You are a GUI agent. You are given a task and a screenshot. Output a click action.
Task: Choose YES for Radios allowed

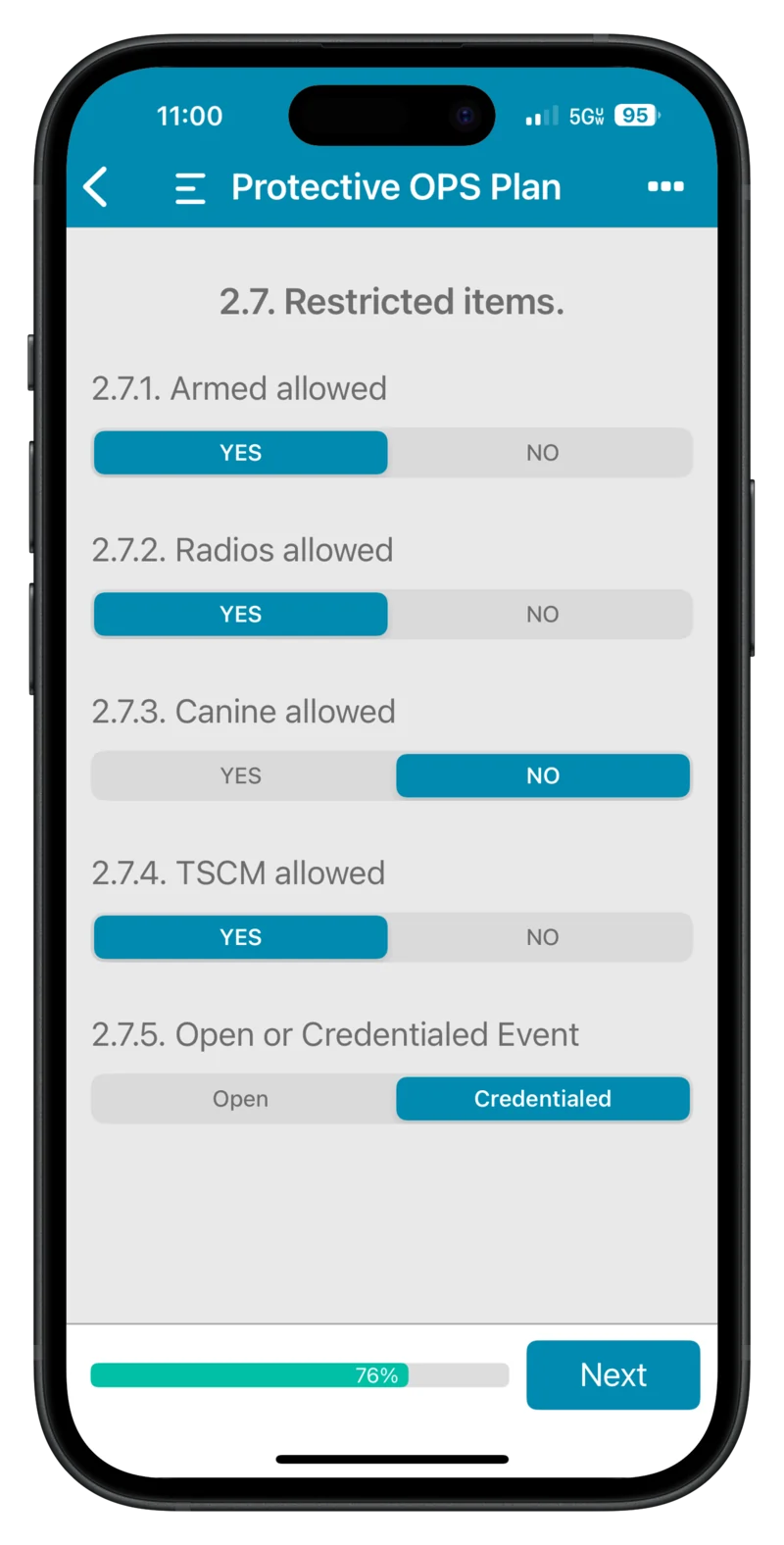pyautogui.click(x=241, y=615)
